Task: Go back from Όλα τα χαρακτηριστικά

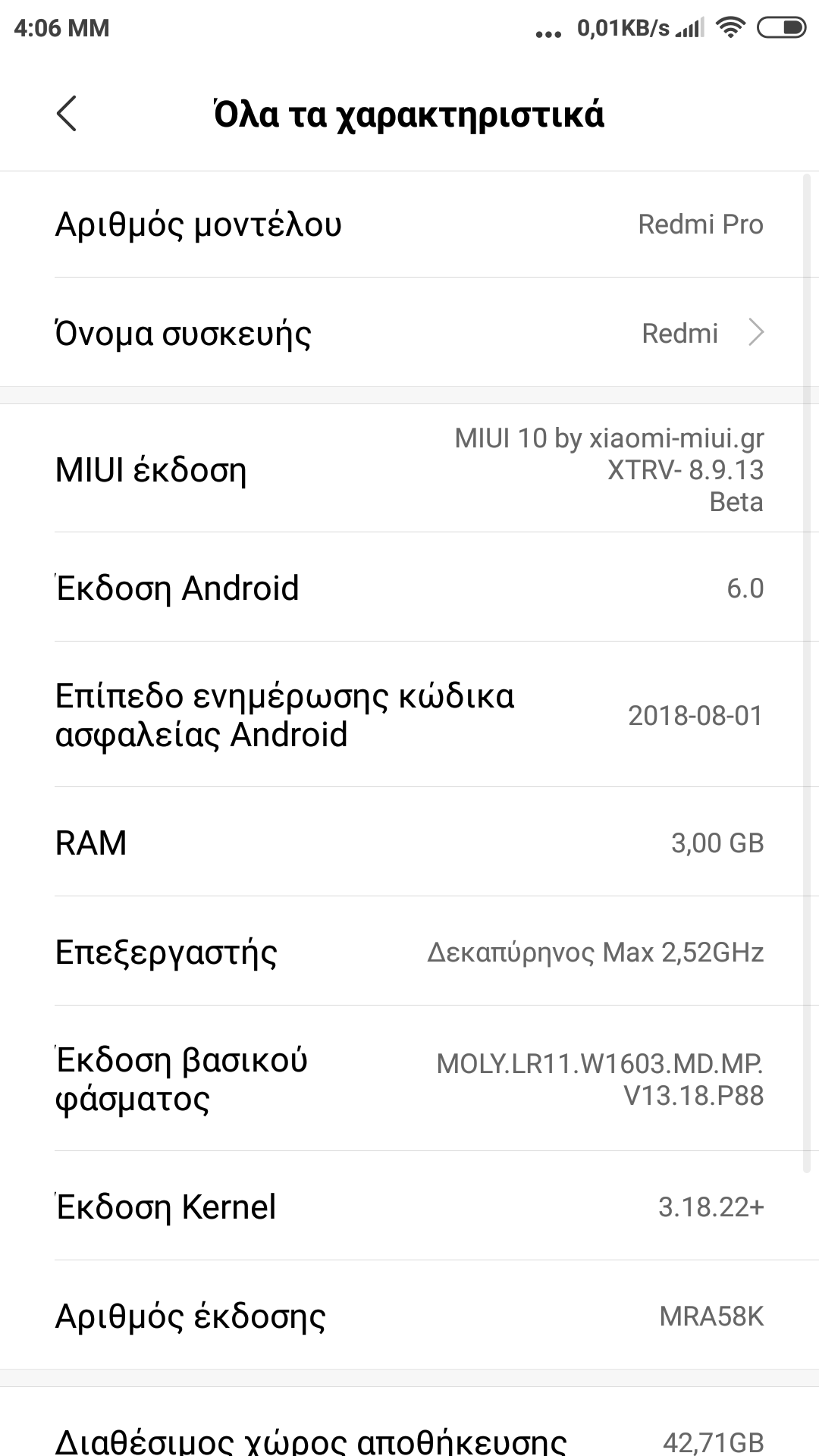Action: [67, 114]
